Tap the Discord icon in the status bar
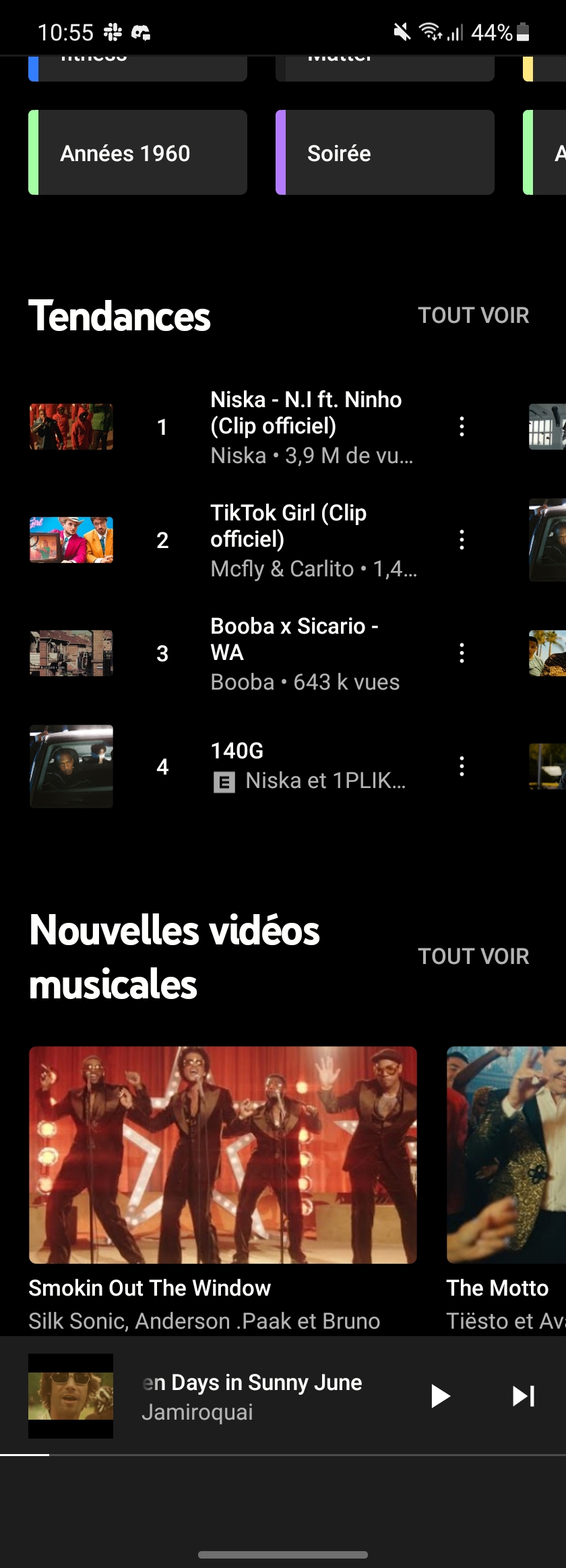Viewport: 566px width, 1568px height. click(141, 30)
